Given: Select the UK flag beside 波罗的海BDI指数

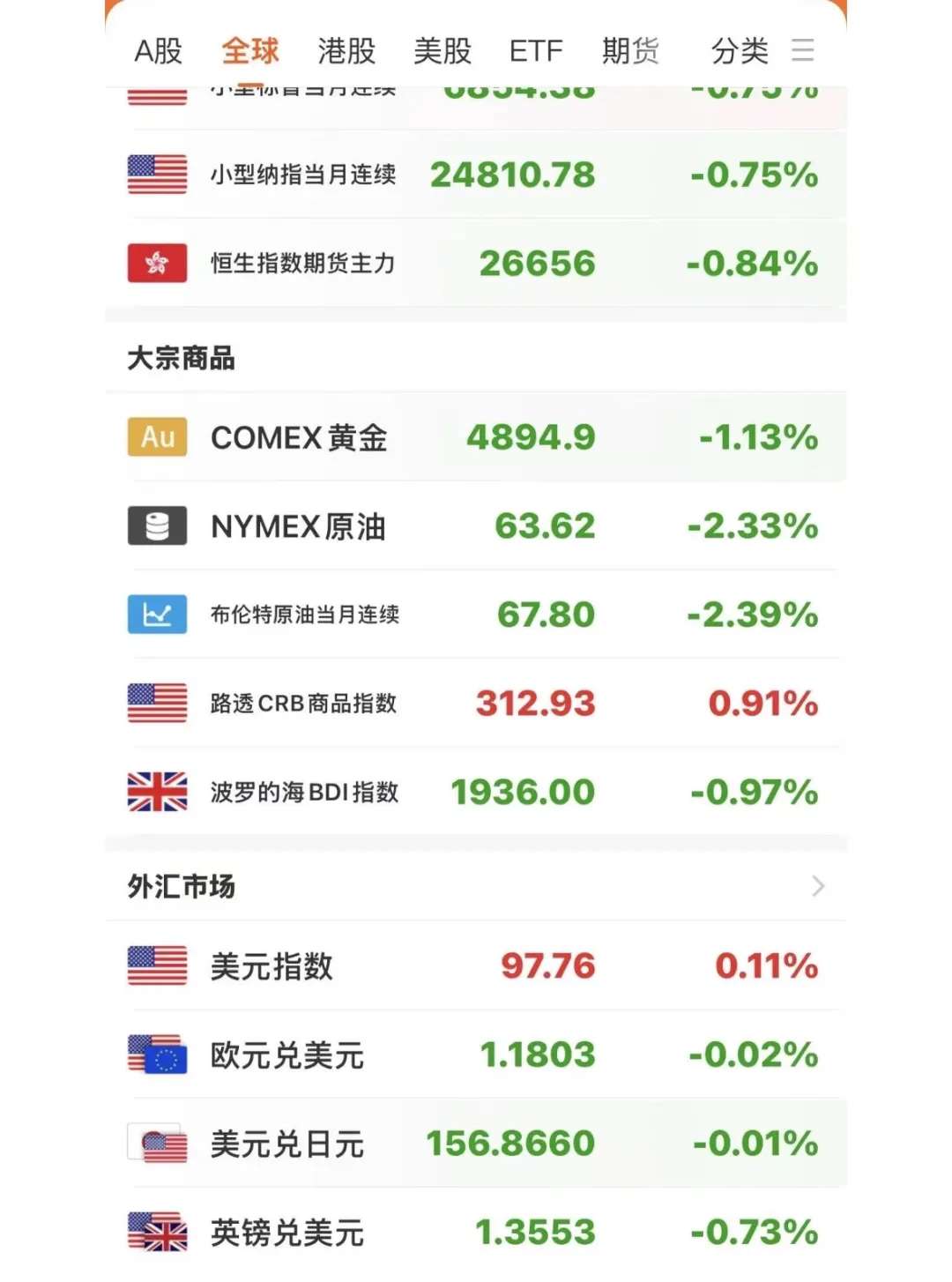Looking at the screenshot, I should pos(157,791).
